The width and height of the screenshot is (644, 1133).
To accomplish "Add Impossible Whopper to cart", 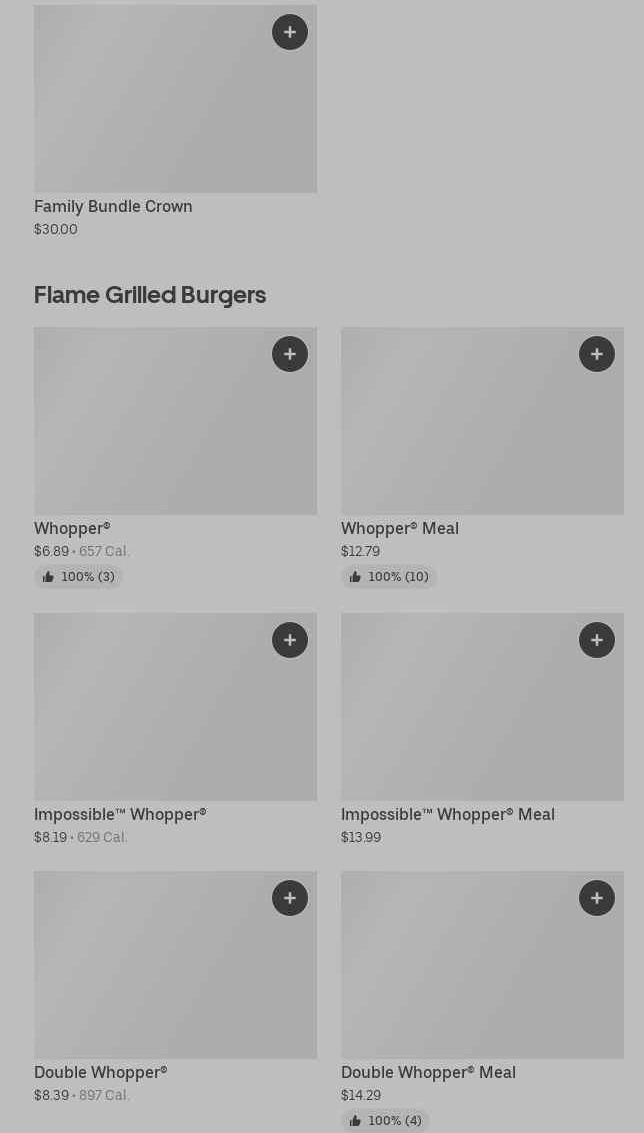I will tap(290, 640).
